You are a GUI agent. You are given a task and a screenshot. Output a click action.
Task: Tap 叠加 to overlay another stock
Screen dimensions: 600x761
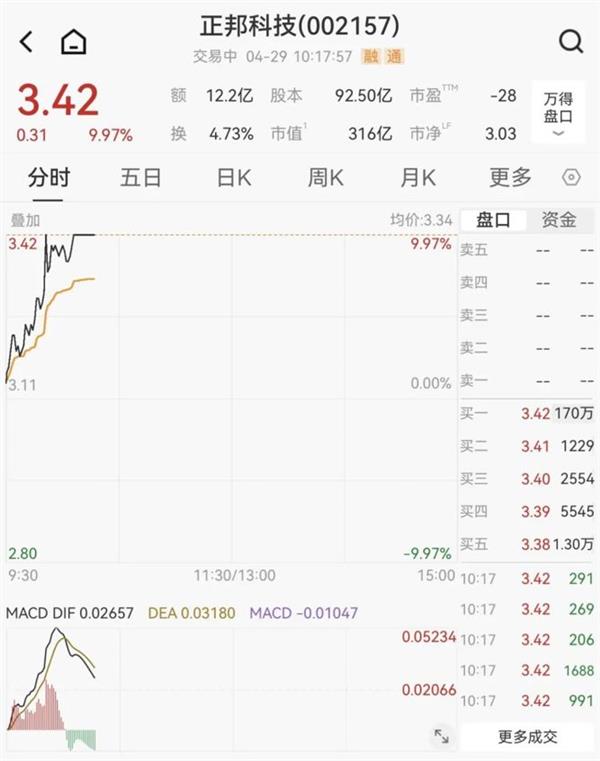point(25,220)
